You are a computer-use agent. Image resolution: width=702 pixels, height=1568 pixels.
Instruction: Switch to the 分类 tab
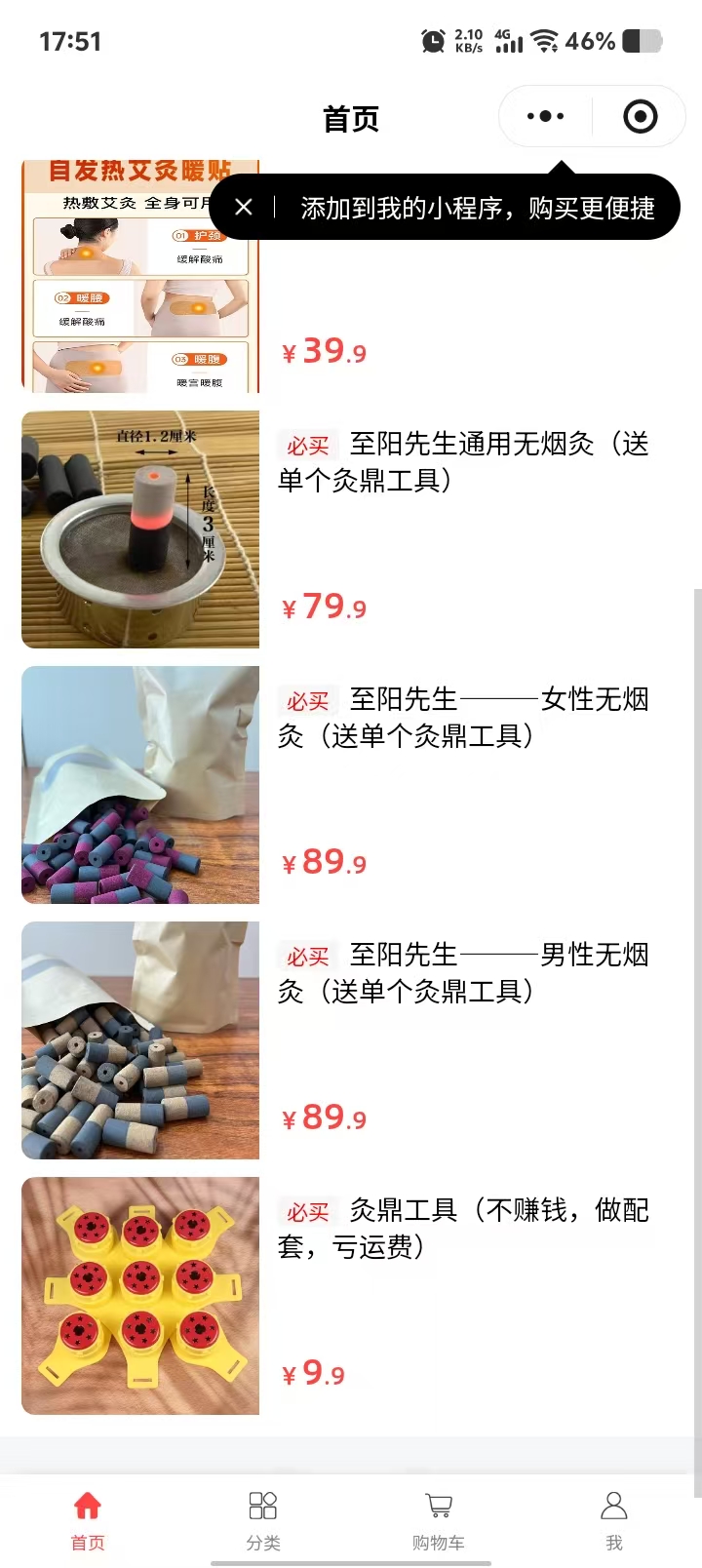click(x=263, y=1519)
